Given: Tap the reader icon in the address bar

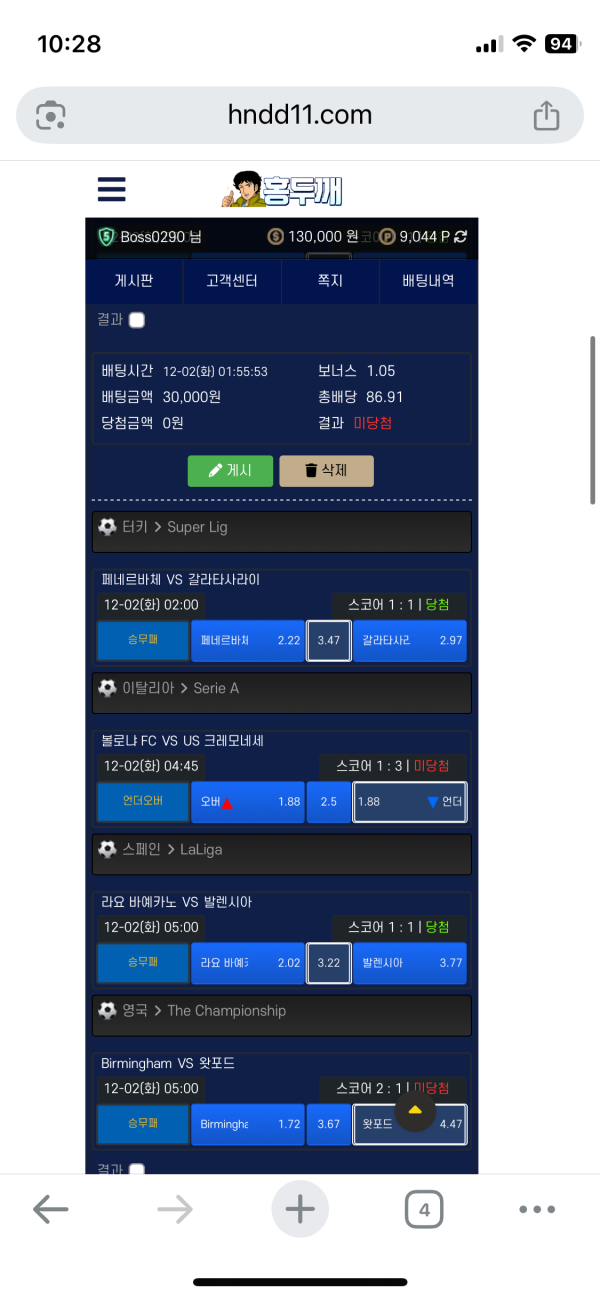Looking at the screenshot, I should (x=51, y=116).
